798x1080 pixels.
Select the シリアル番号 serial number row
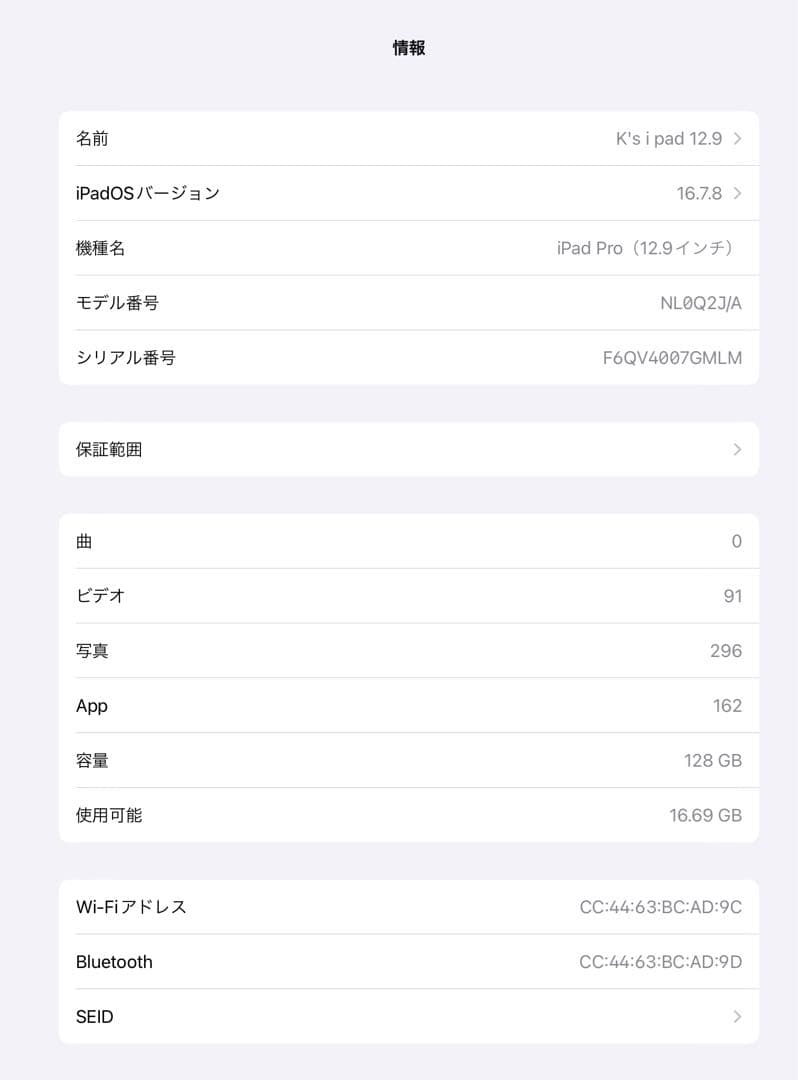pyautogui.click(x=400, y=357)
